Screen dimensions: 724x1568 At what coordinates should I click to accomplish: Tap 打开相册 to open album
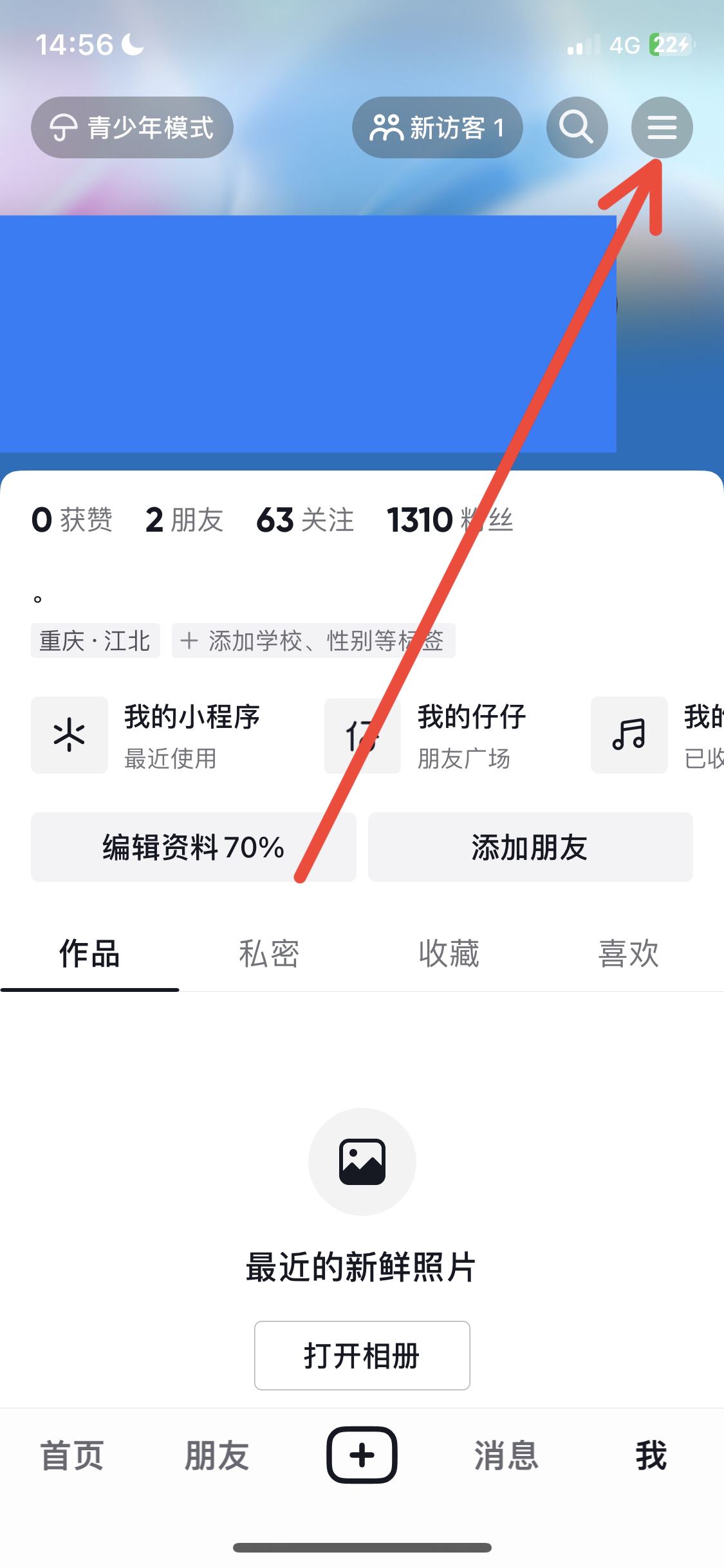click(x=362, y=1356)
